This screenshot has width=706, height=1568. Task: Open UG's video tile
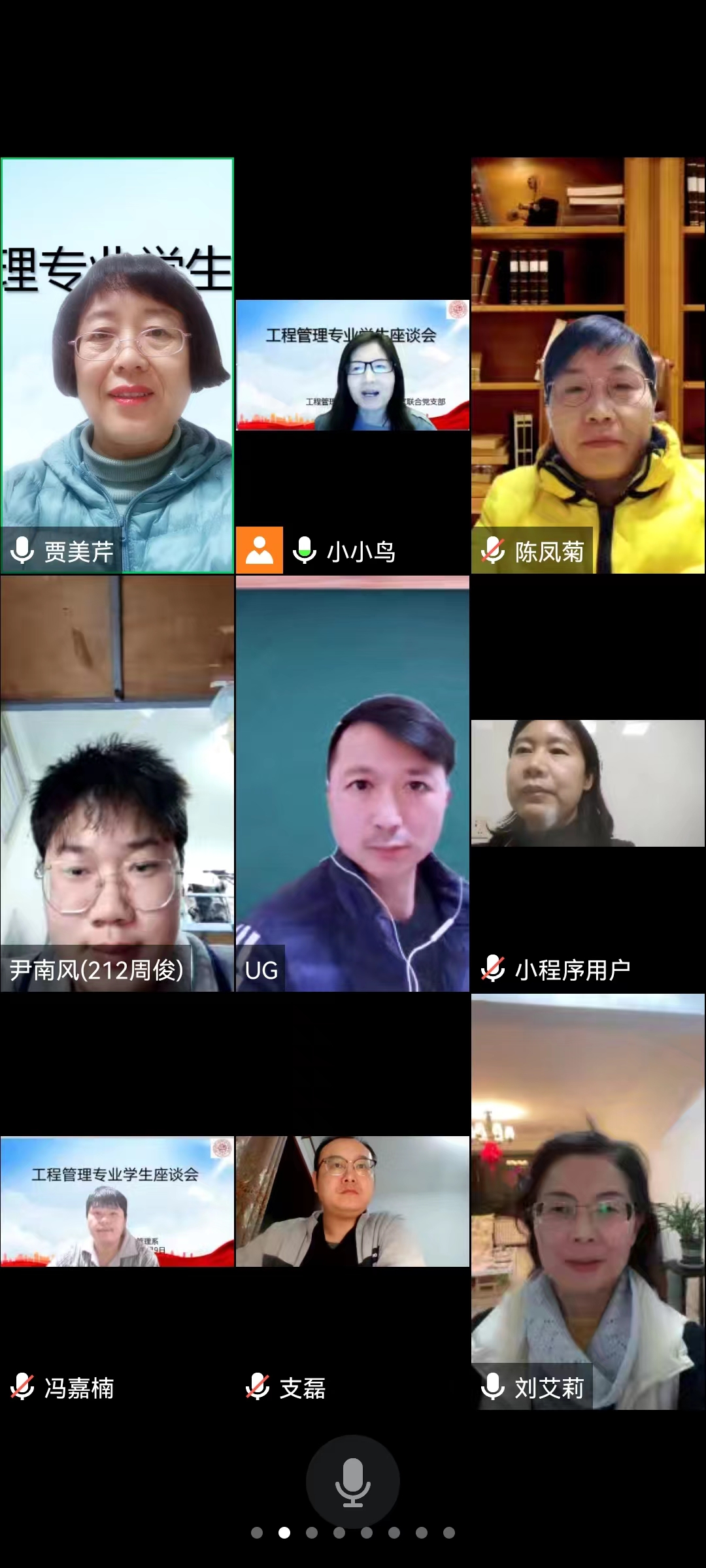[x=352, y=784]
